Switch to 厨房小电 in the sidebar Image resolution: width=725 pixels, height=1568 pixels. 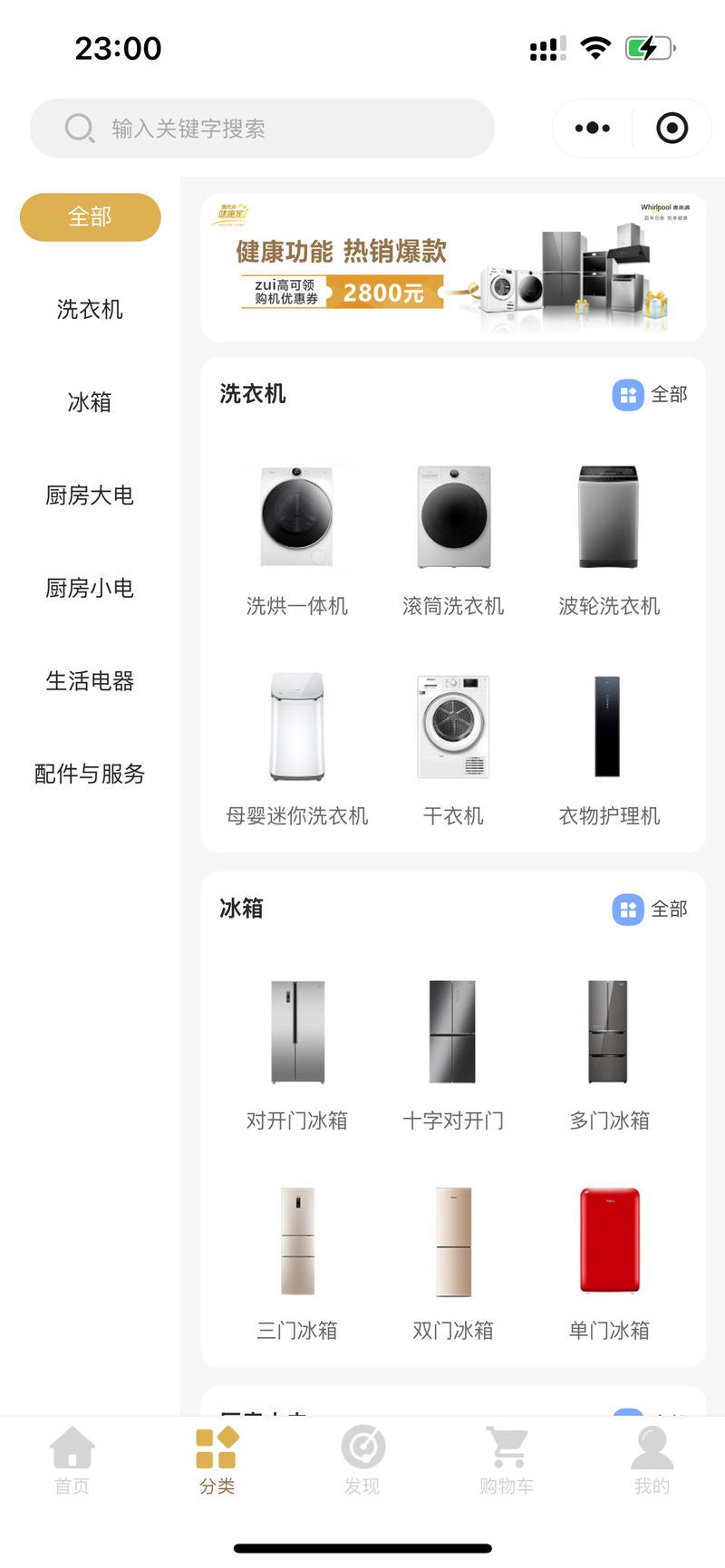[90, 589]
